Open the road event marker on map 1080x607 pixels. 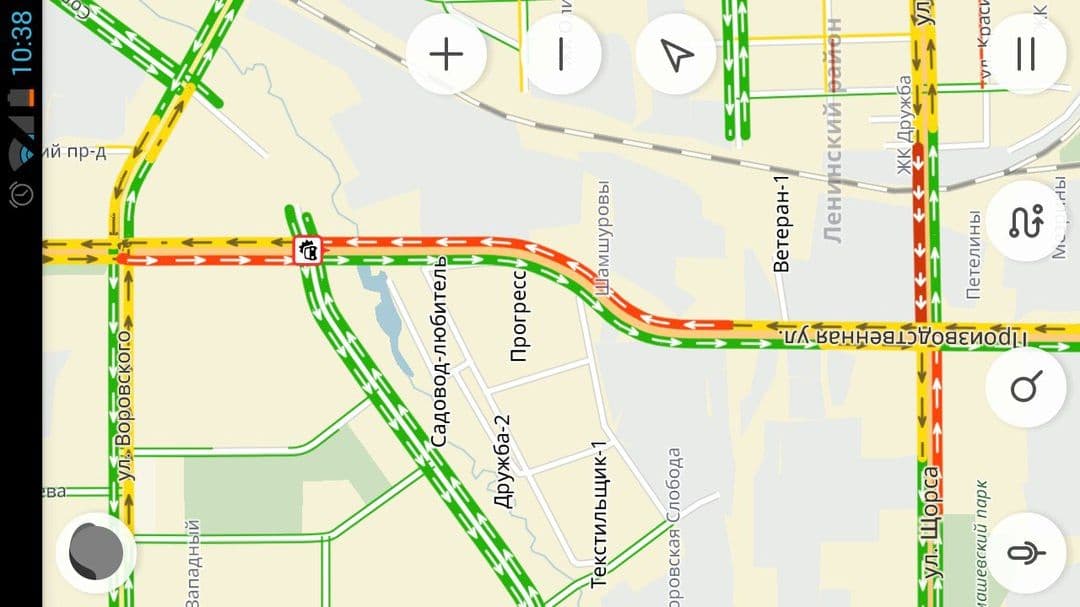tap(307, 249)
